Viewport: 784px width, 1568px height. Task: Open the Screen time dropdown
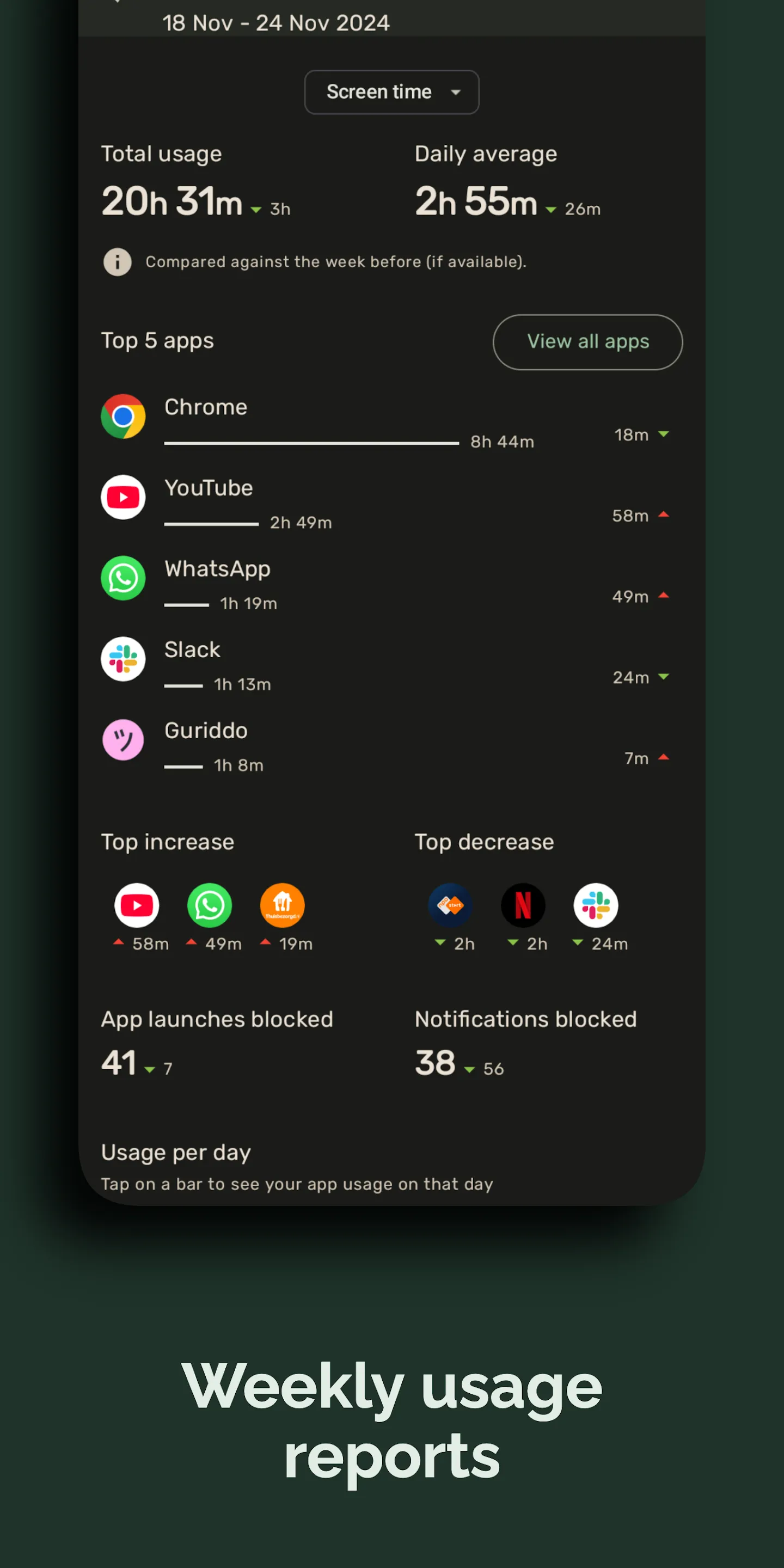tap(391, 92)
